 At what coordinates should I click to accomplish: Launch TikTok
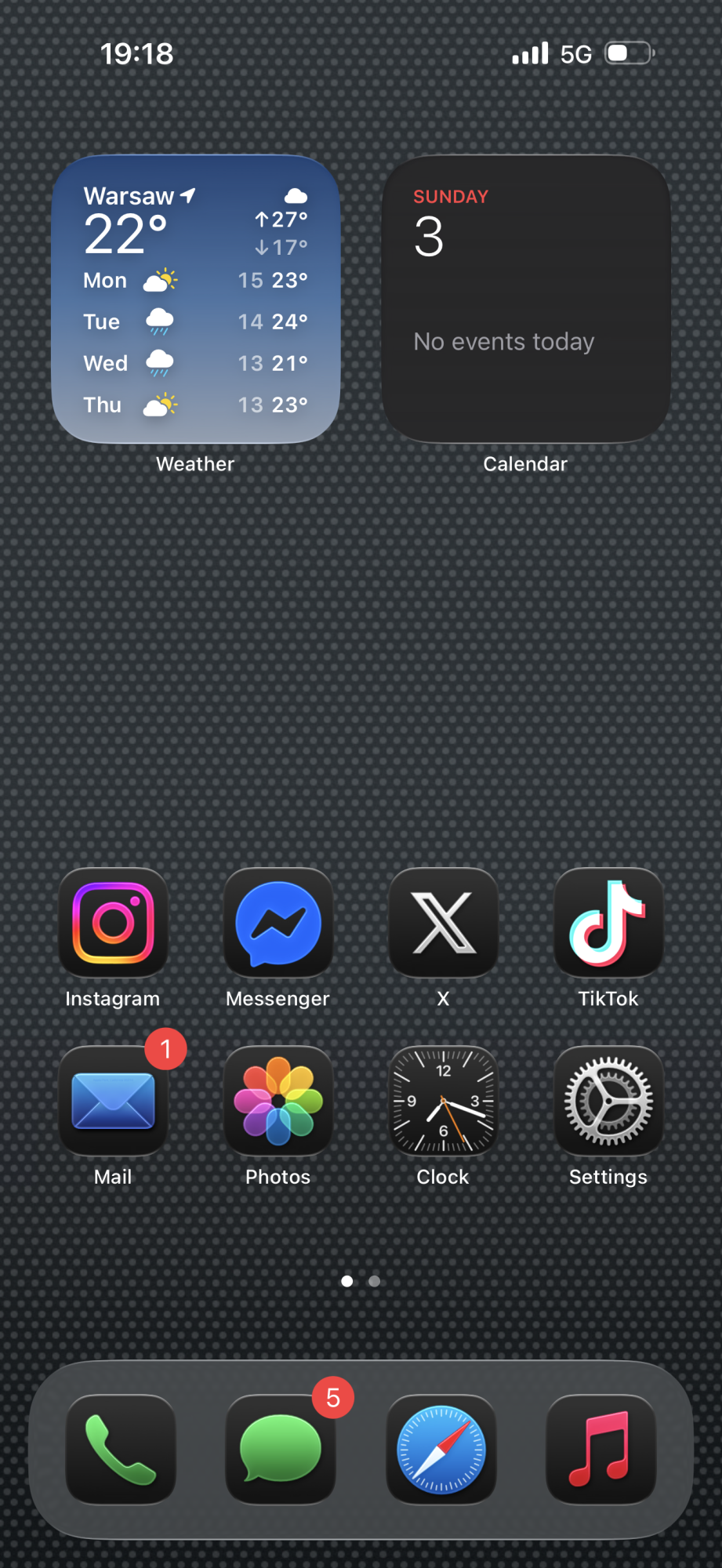(608, 923)
